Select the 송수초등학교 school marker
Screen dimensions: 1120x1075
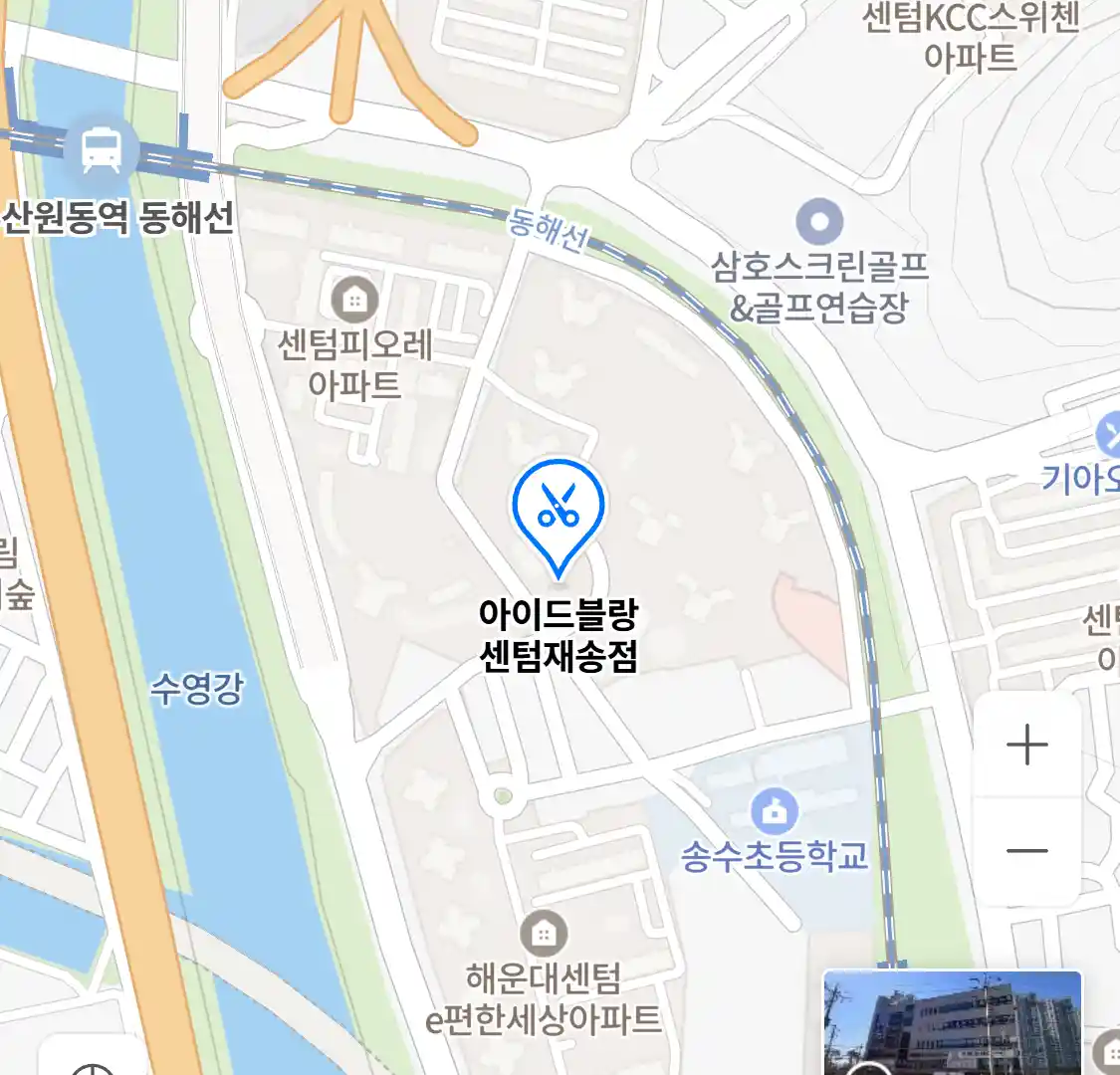[774, 811]
